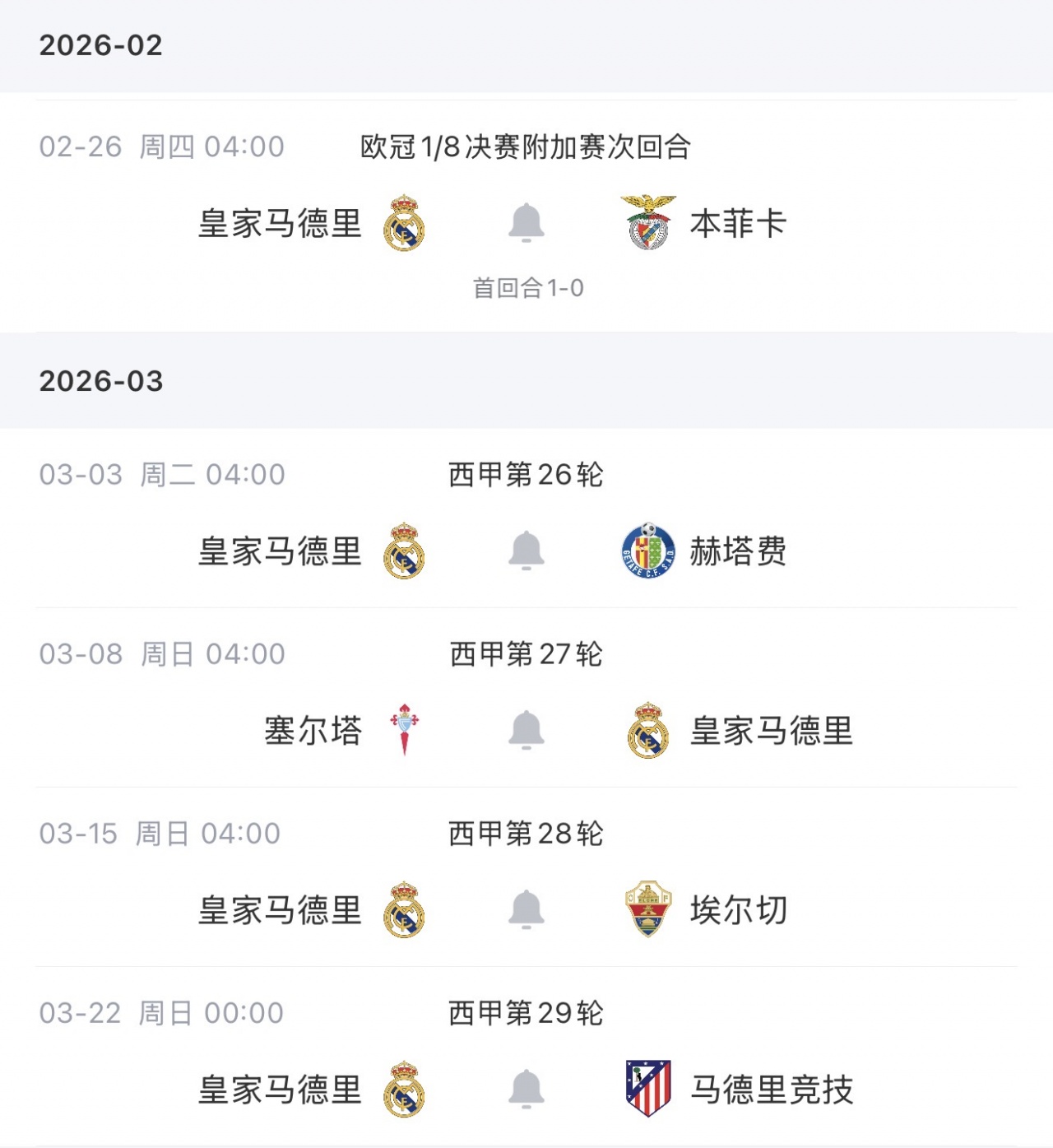Open the 西甲第28轮 match details
Image resolution: width=1053 pixels, height=1148 pixels.
[525, 834]
